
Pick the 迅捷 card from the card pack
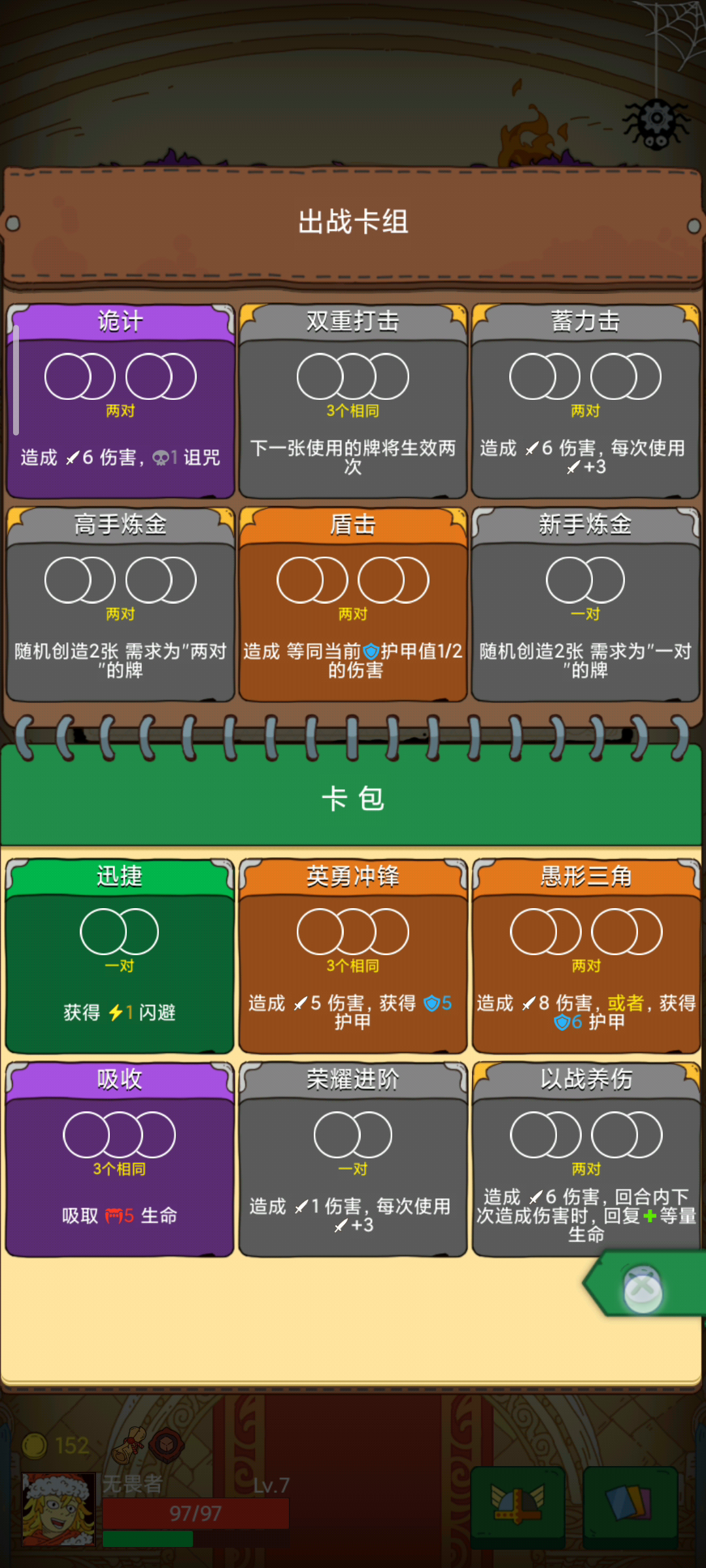pyautogui.click(x=120, y=956)
